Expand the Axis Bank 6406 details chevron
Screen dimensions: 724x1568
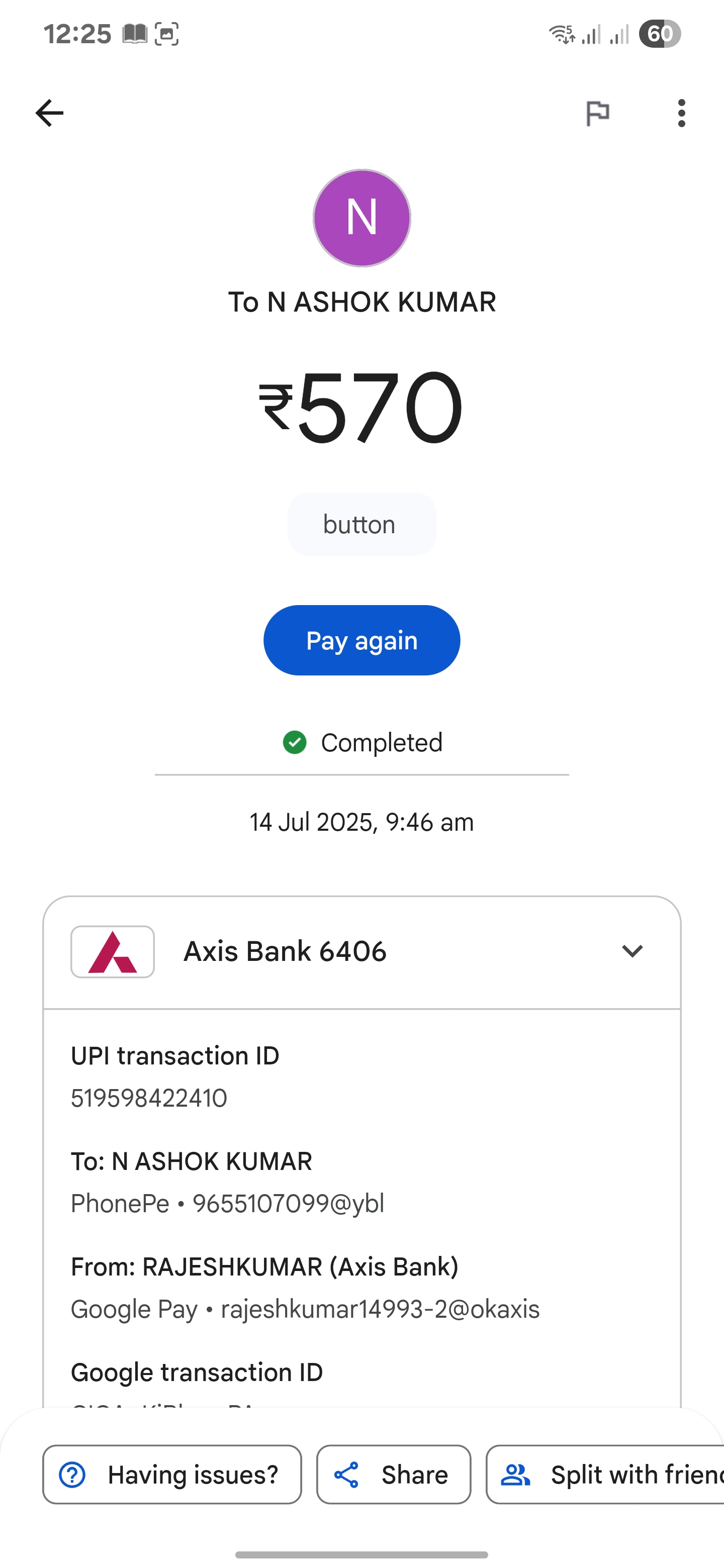(x=632, y=951)
